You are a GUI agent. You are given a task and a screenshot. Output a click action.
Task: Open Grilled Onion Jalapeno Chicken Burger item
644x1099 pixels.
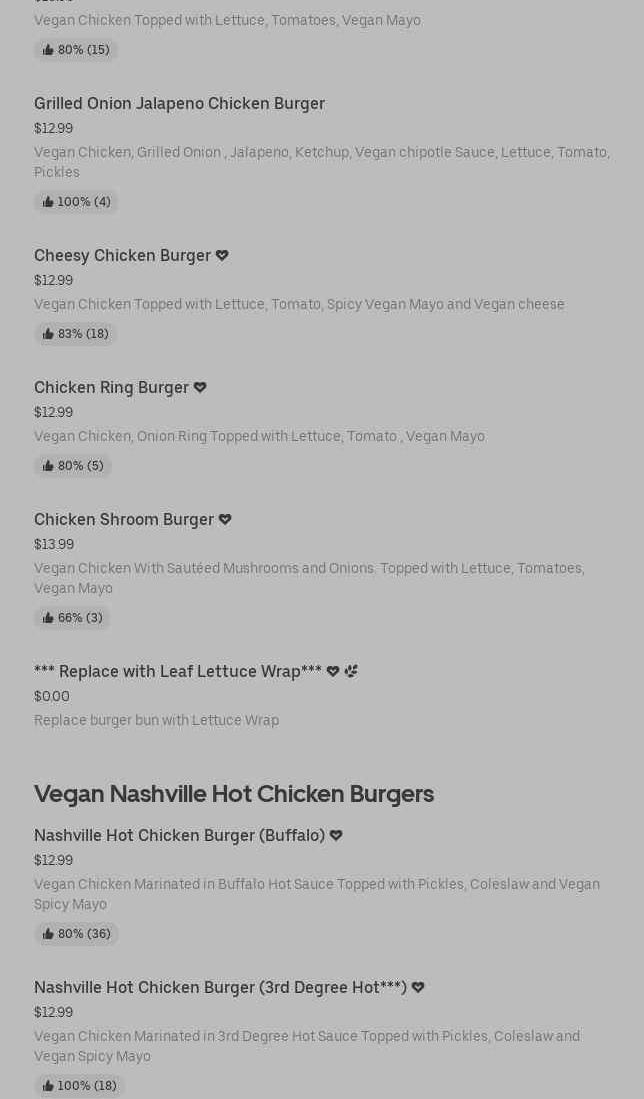tap(179, 103)
